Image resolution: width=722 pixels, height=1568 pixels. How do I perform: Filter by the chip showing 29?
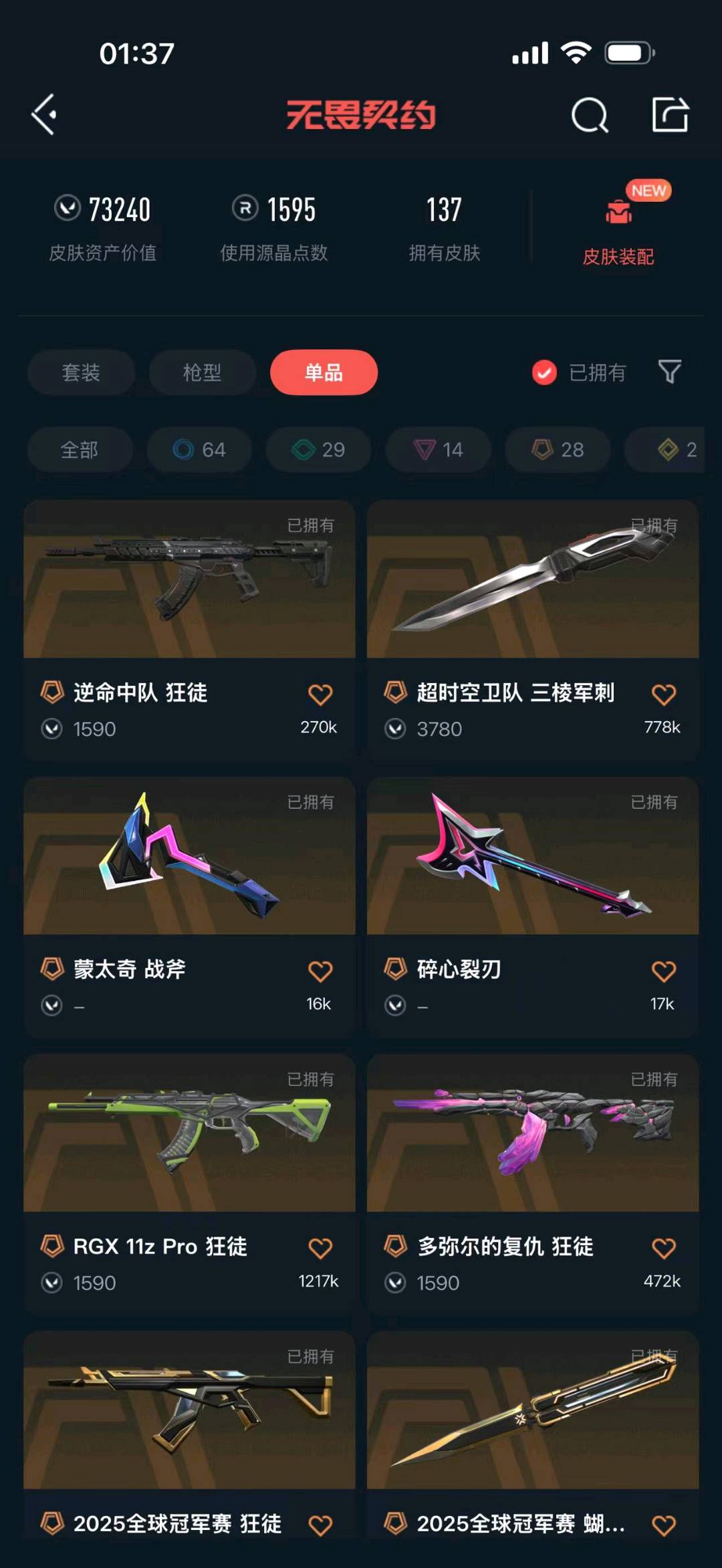318,450
